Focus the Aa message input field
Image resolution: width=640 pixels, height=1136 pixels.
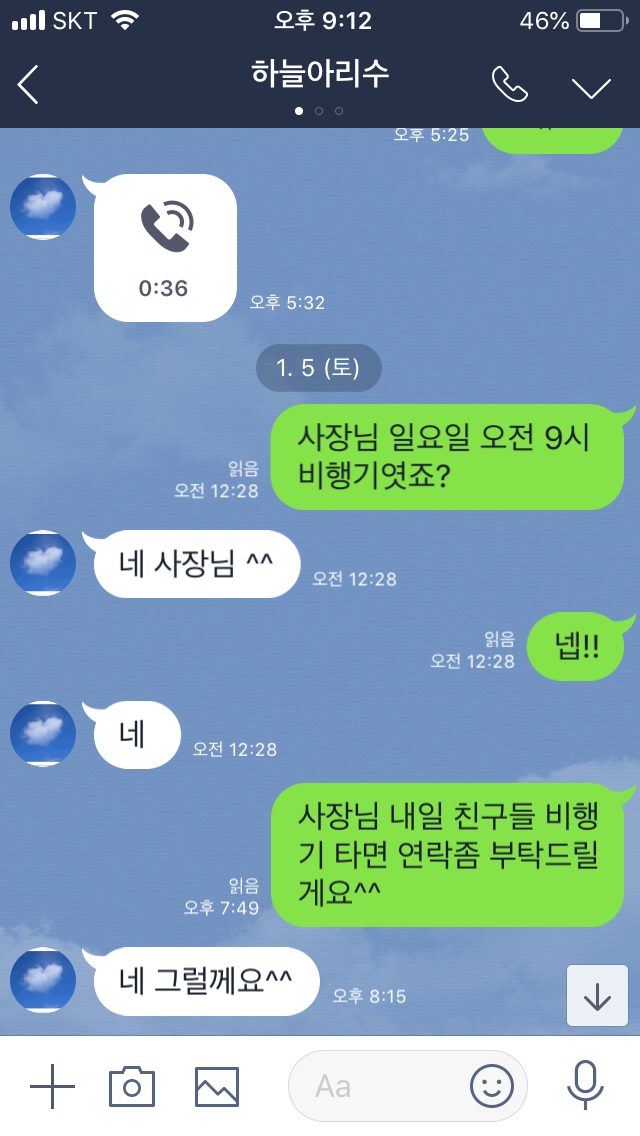(377, 1086)
